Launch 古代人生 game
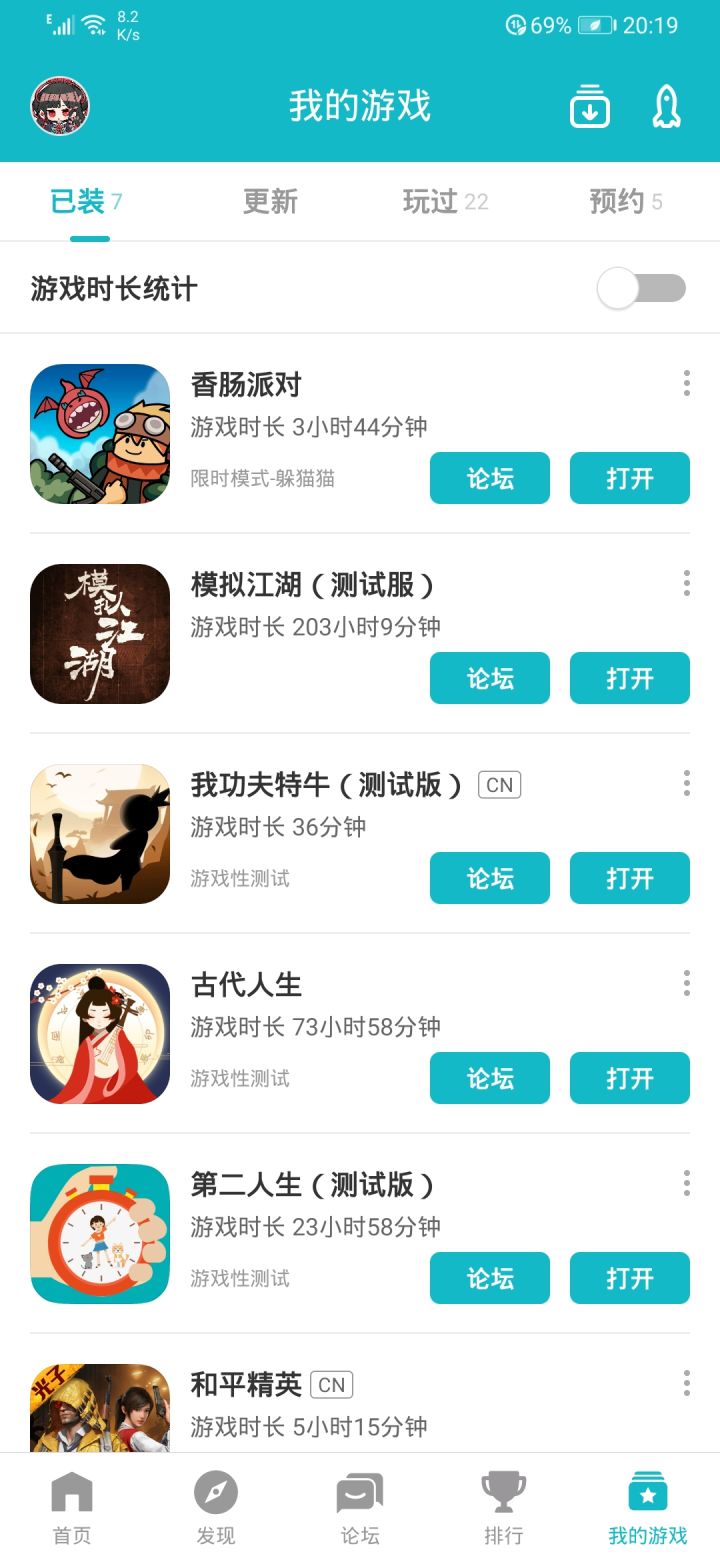Viewport: 720px width, 1560px height. tap(629, 1078)
